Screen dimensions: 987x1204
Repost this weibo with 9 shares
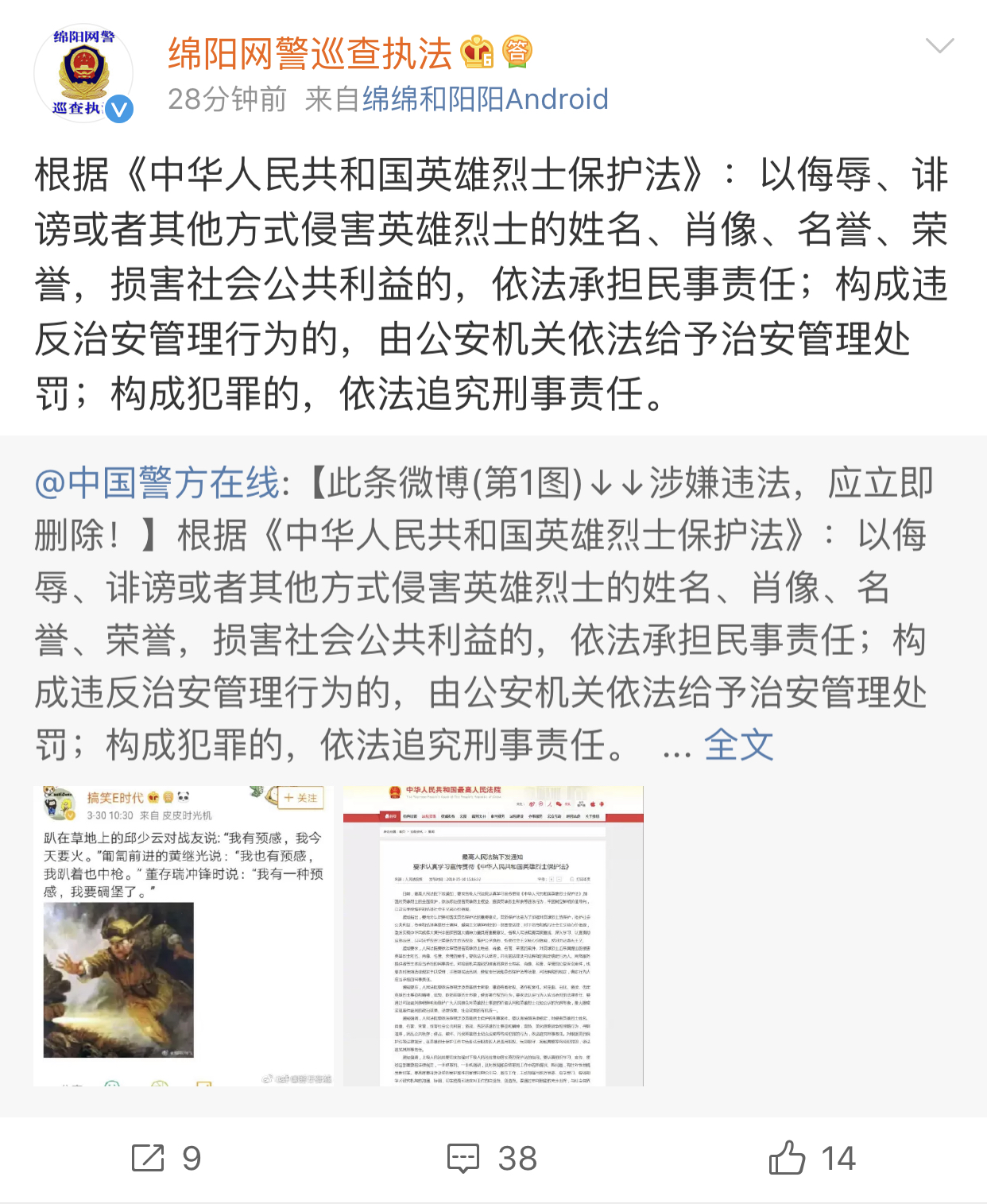[166, 1158]
